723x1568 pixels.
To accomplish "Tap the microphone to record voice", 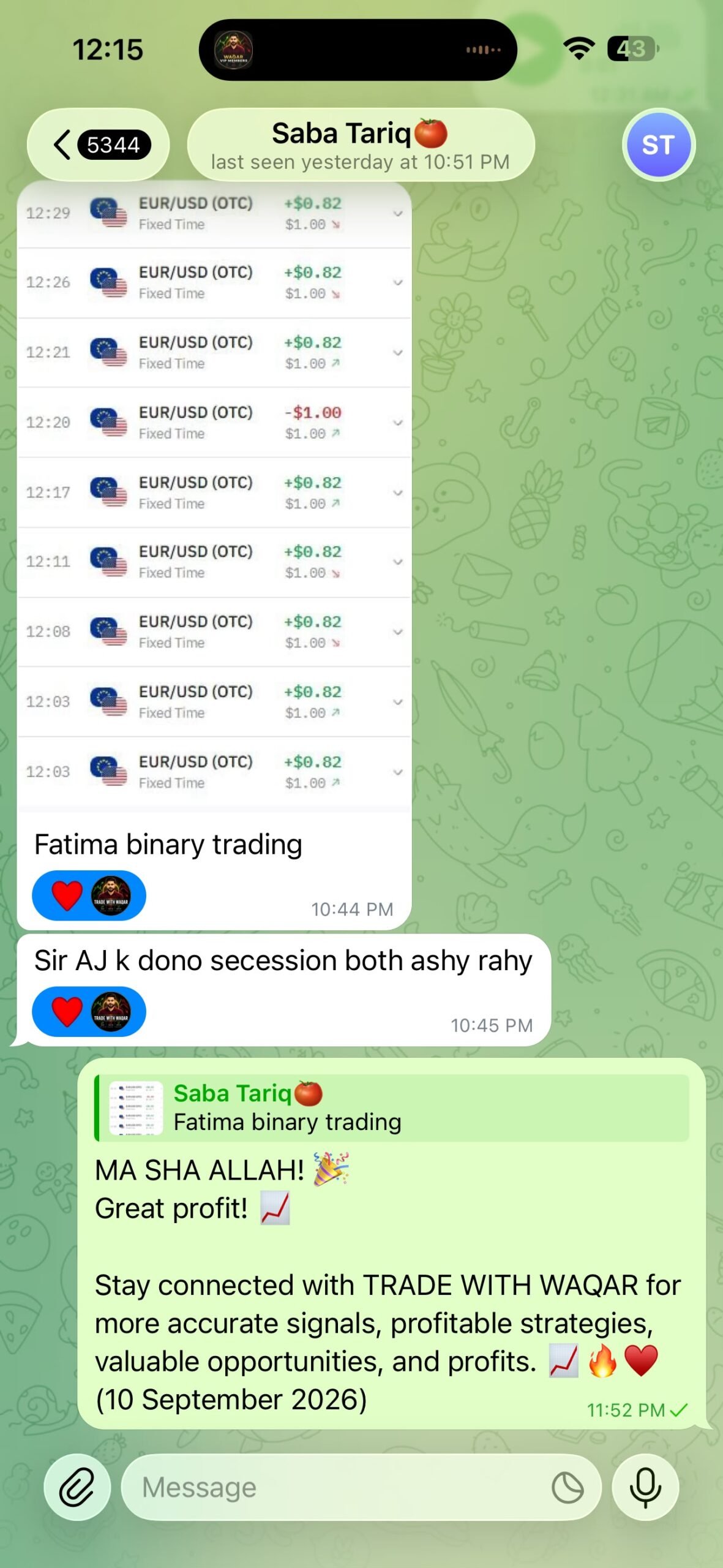I will [645, 1487].
